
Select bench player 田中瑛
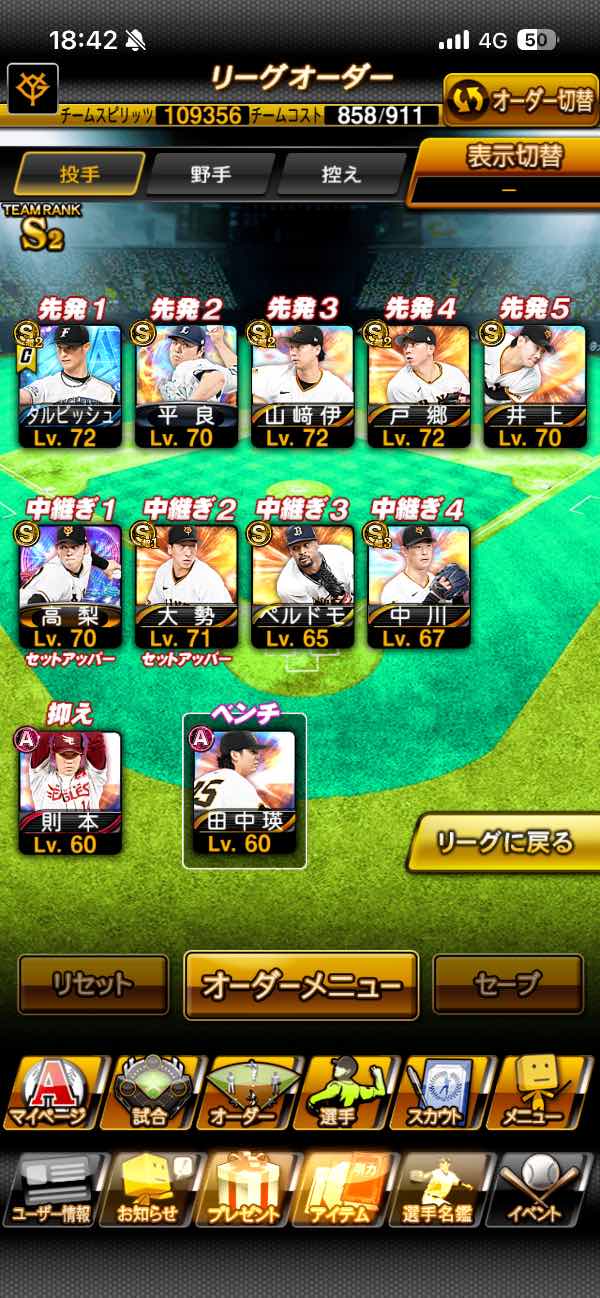pyautogui.click(x=244, y=792)
